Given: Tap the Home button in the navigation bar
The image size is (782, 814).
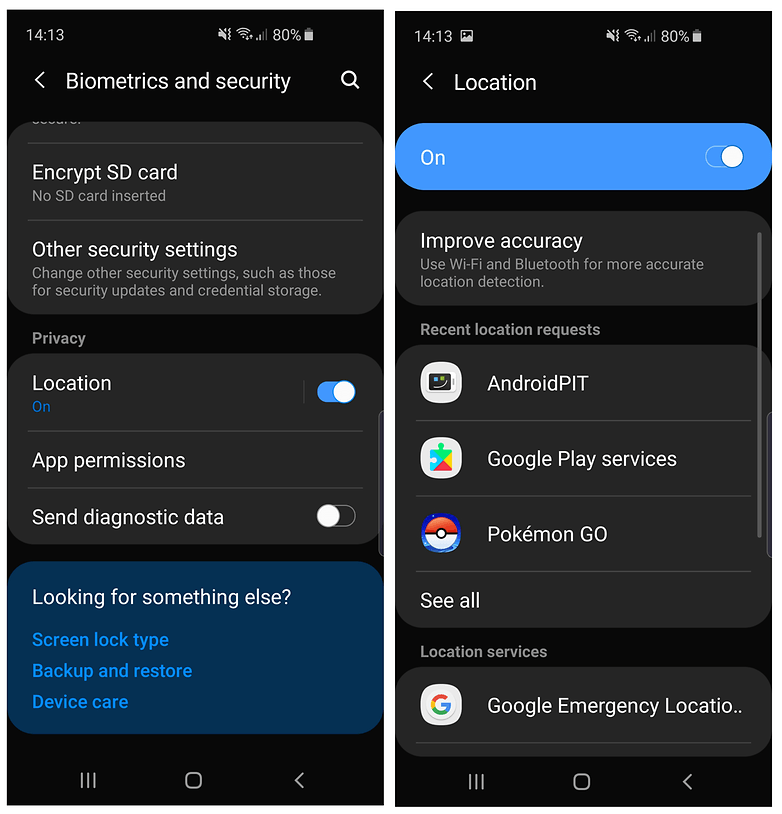Looking at the screenshot, I should click(x=193, y=780).
